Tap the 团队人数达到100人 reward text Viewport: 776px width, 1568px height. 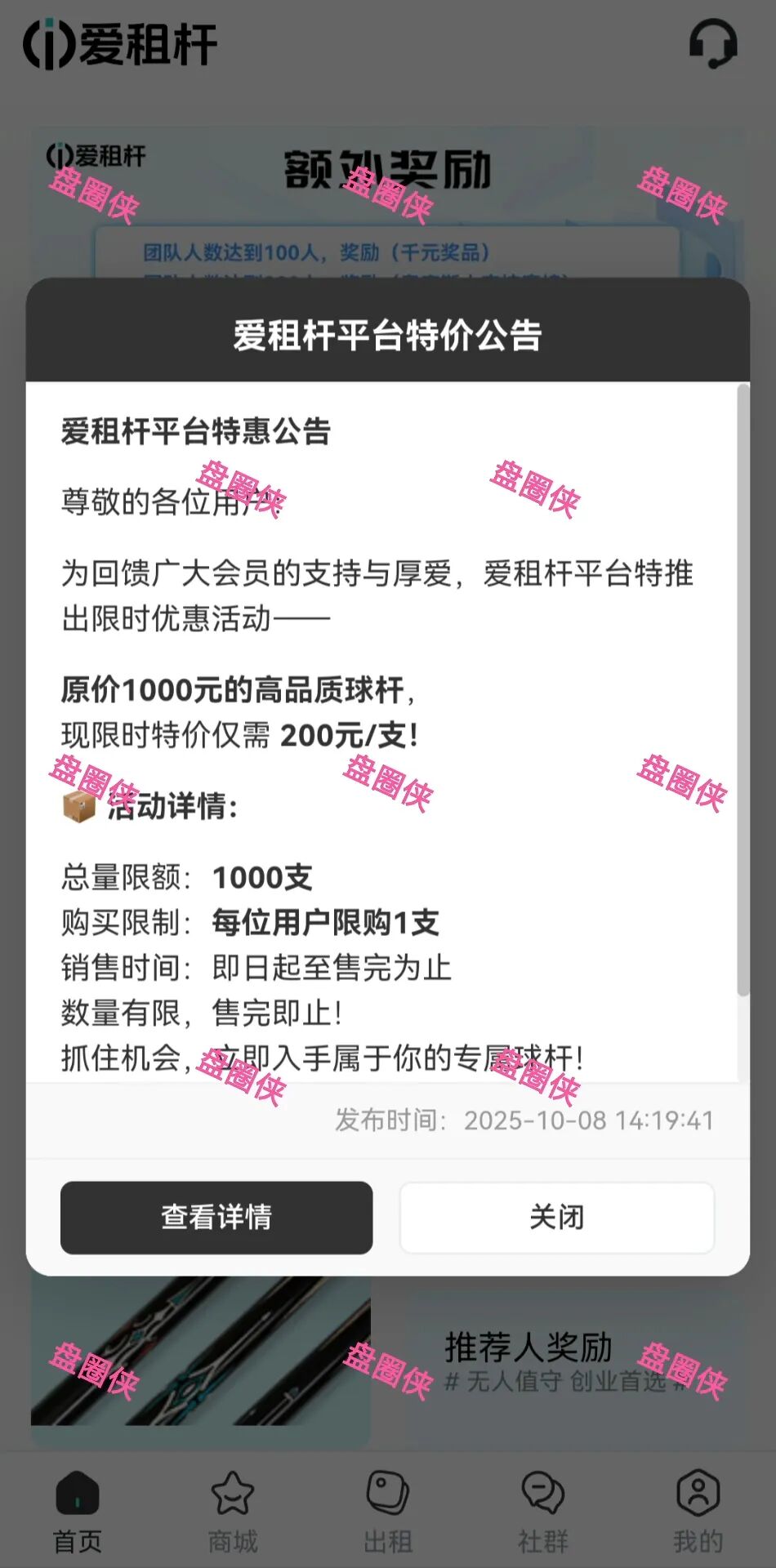tap(317, 252)
